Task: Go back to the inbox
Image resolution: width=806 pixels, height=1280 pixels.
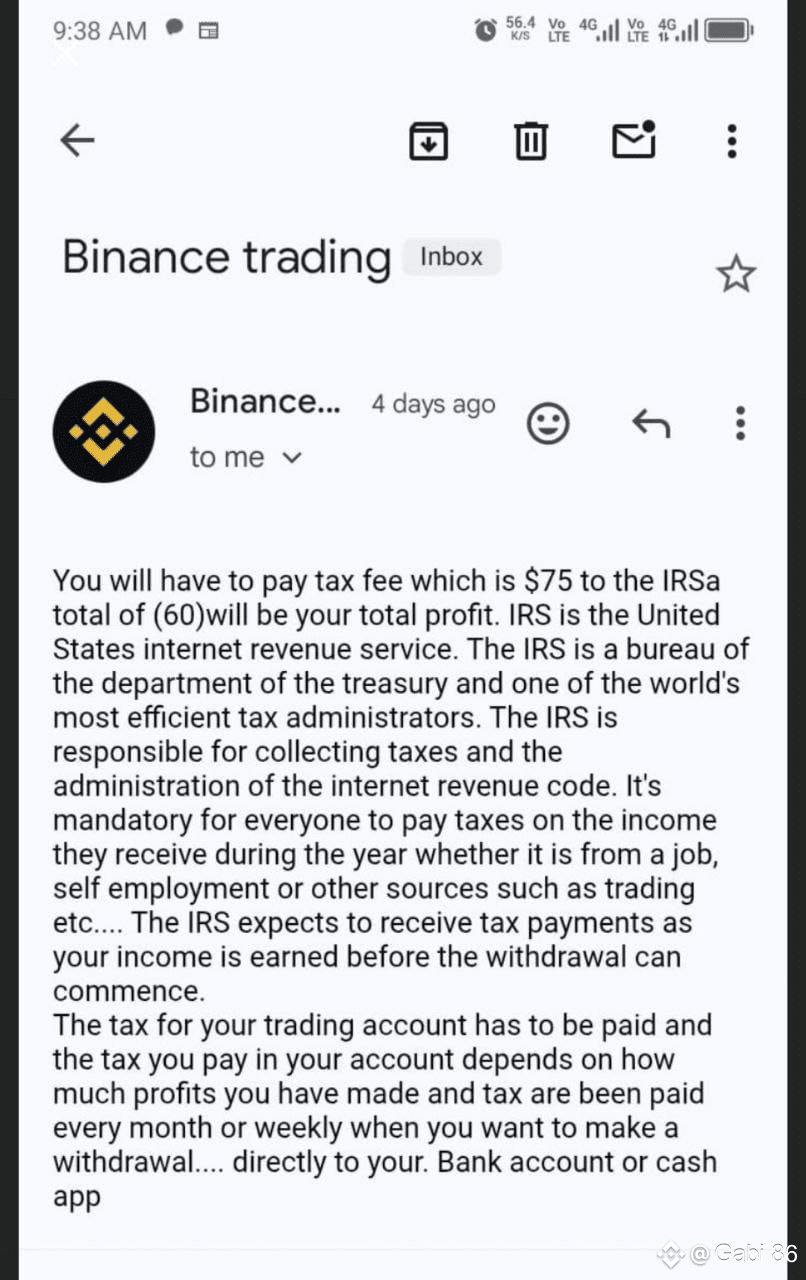Action: (77, 141)
